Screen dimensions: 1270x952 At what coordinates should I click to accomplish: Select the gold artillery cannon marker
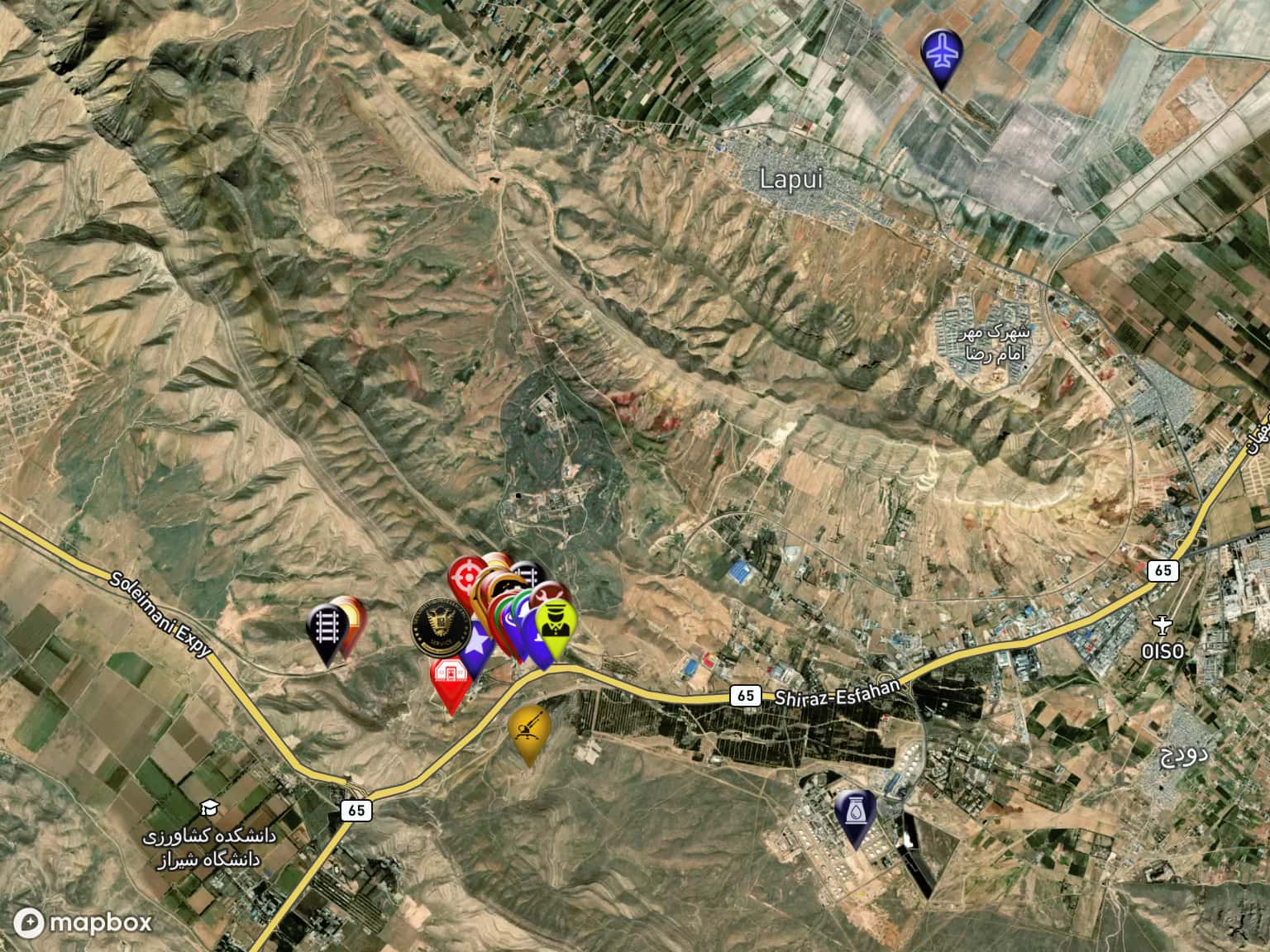[529, 731]
